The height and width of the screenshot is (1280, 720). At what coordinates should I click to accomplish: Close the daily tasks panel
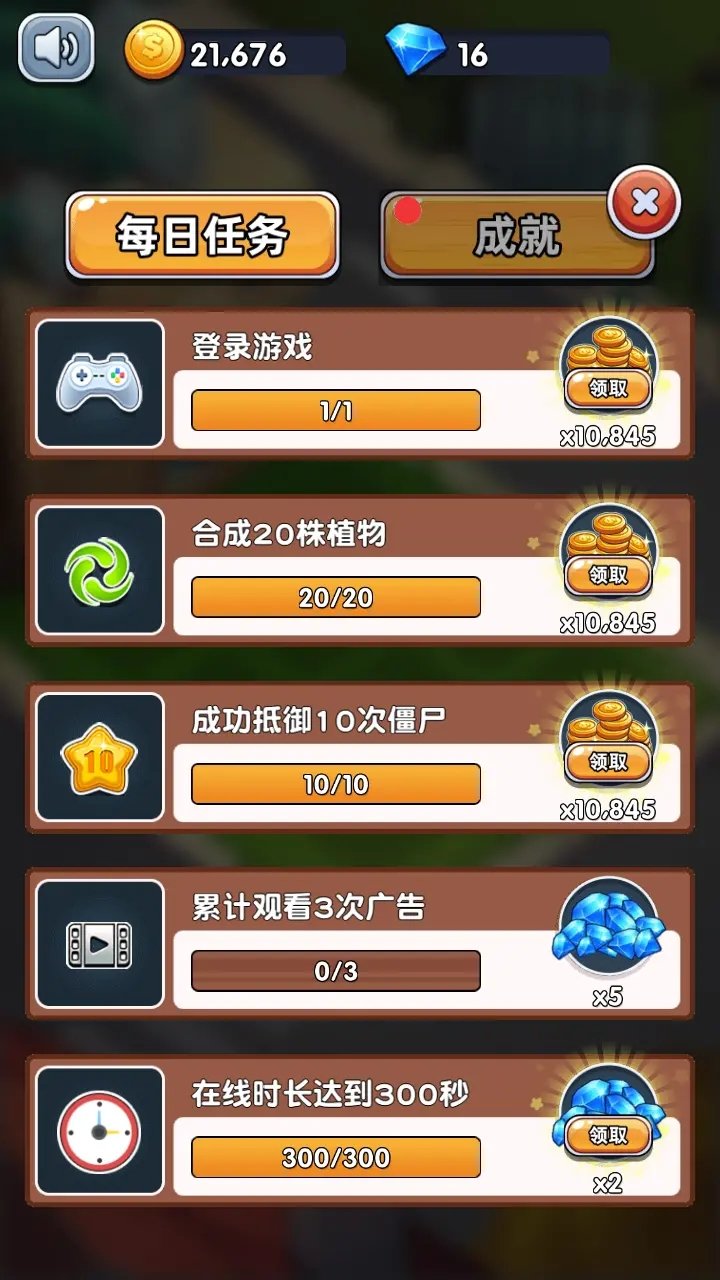(x=644, y=203)
